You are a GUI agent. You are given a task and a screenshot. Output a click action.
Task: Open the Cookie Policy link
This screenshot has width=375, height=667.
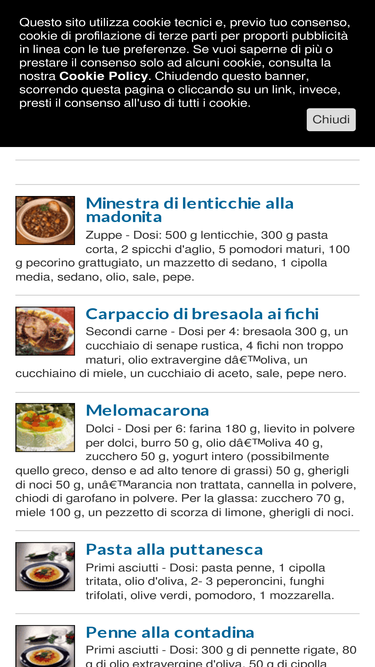pos(103,77)
